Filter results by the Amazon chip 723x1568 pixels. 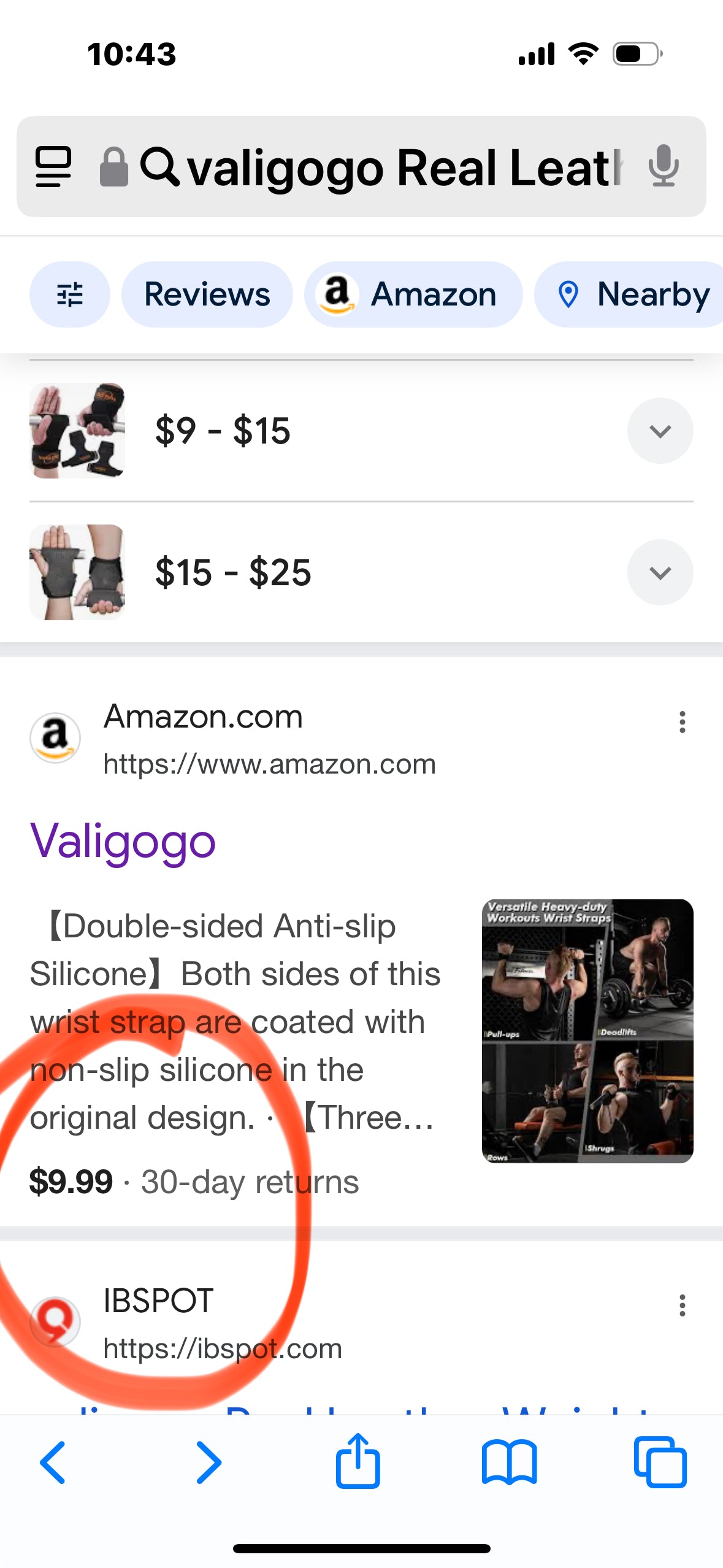coord(413,294)
